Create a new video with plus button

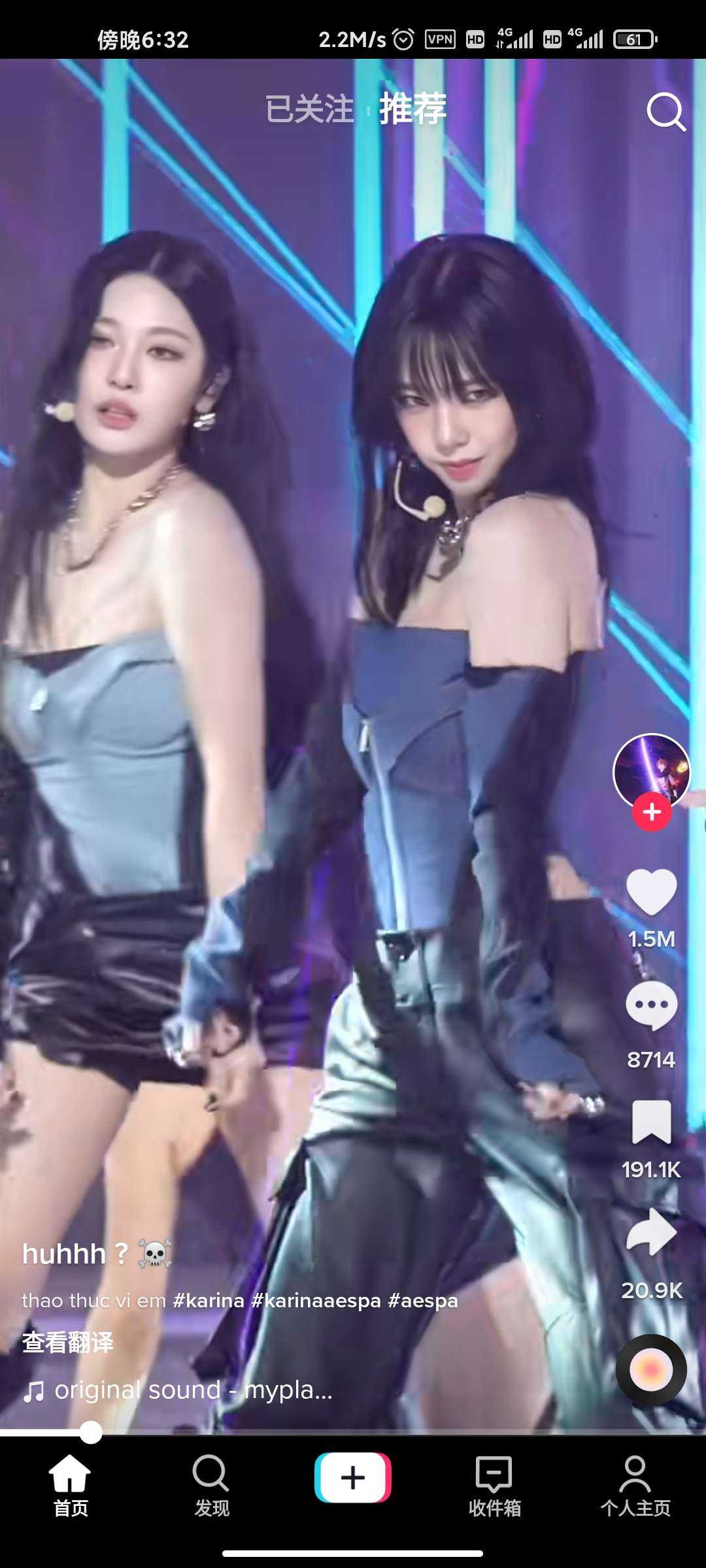click(x=353, y=1478)
